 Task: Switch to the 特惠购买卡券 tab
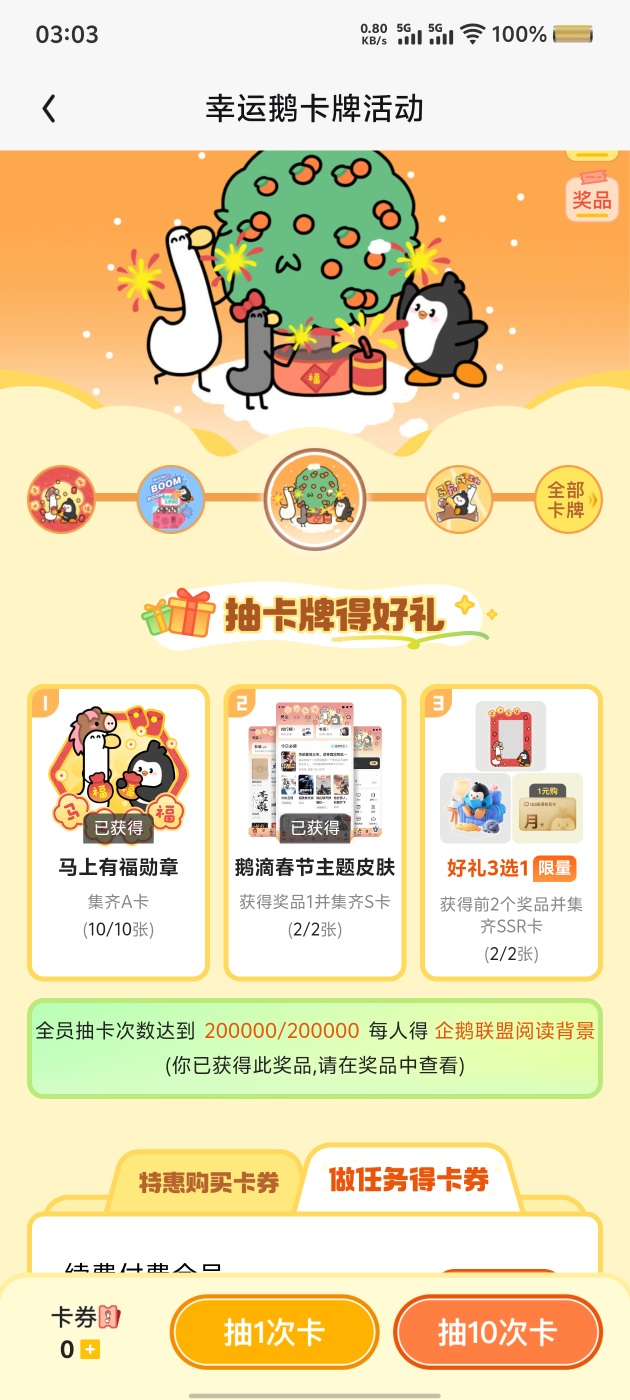click(208, 1182)
